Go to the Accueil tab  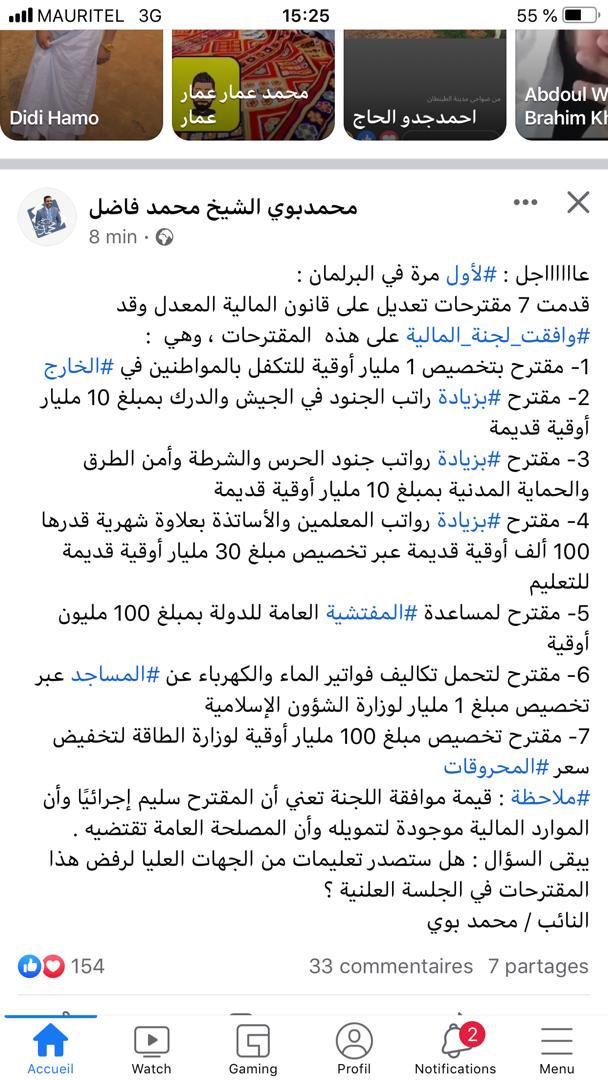coord(50,1049)
